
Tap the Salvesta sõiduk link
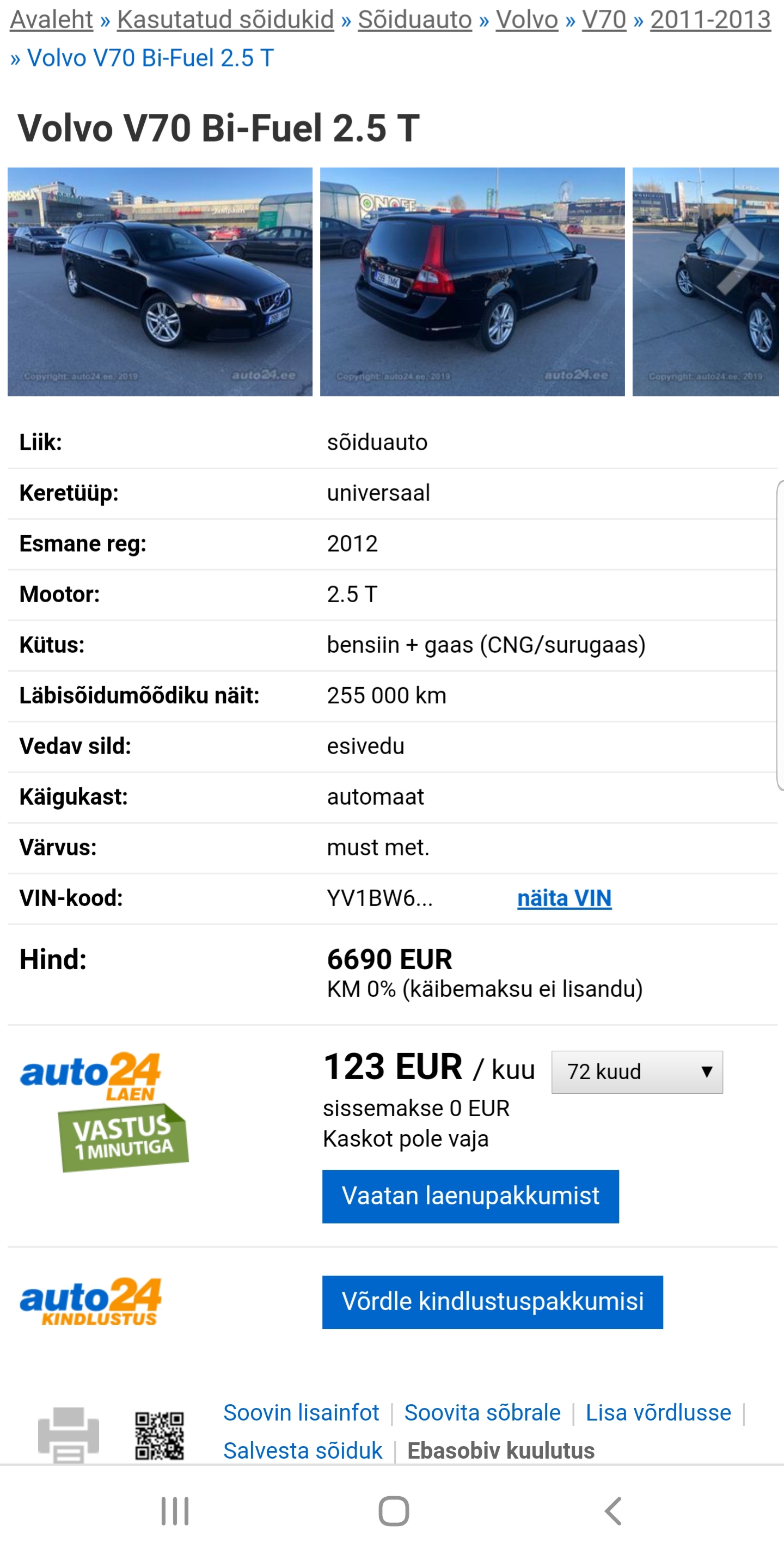302,1450
